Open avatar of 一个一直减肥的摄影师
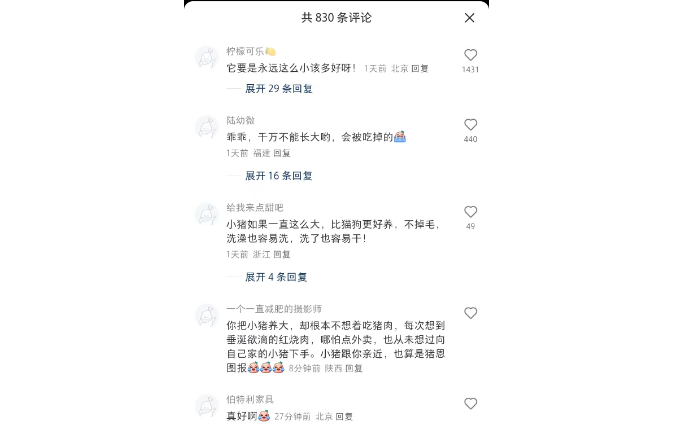The image size is (680, 431). [207, 316]
